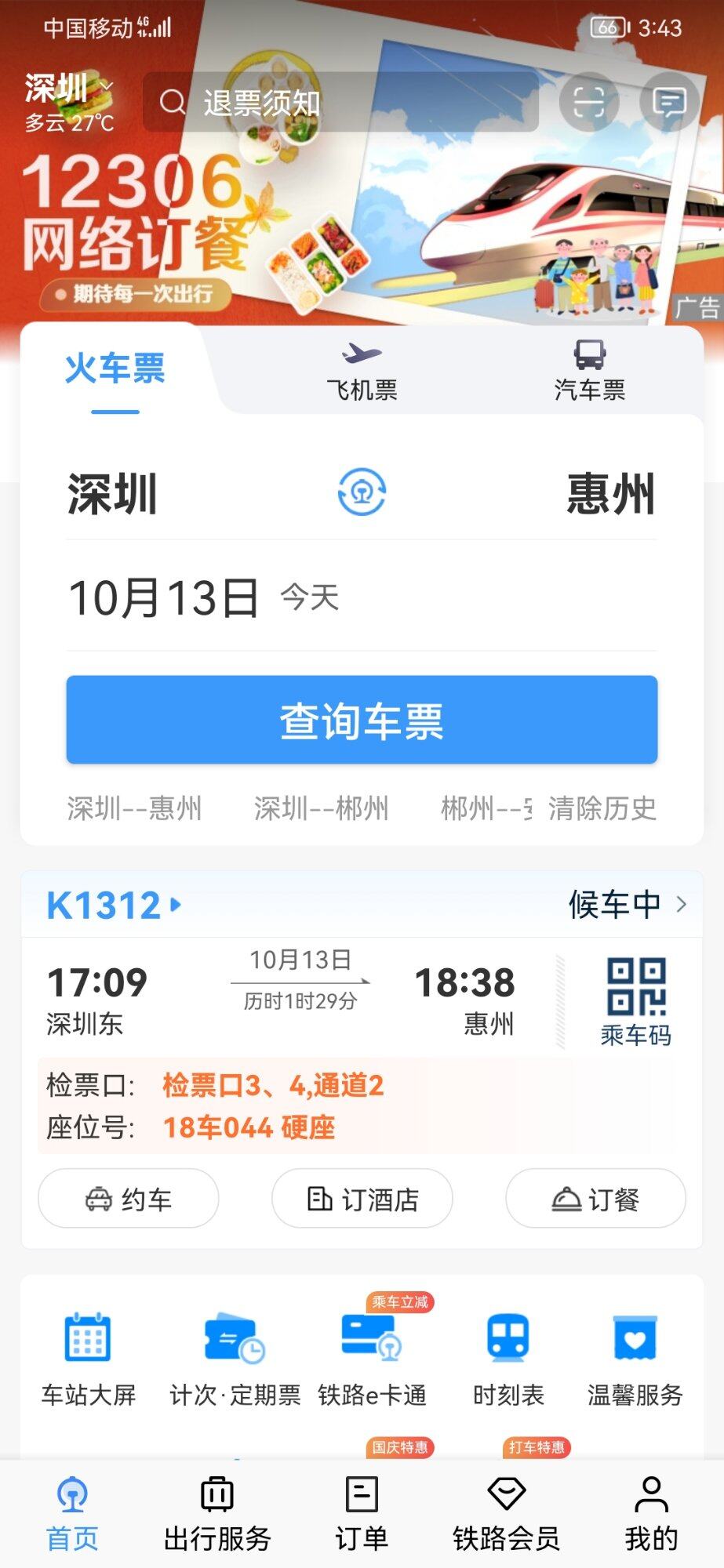Tap the 订酒店 button
This screenshot has width=724, height=1568.
pos(362,1199)
